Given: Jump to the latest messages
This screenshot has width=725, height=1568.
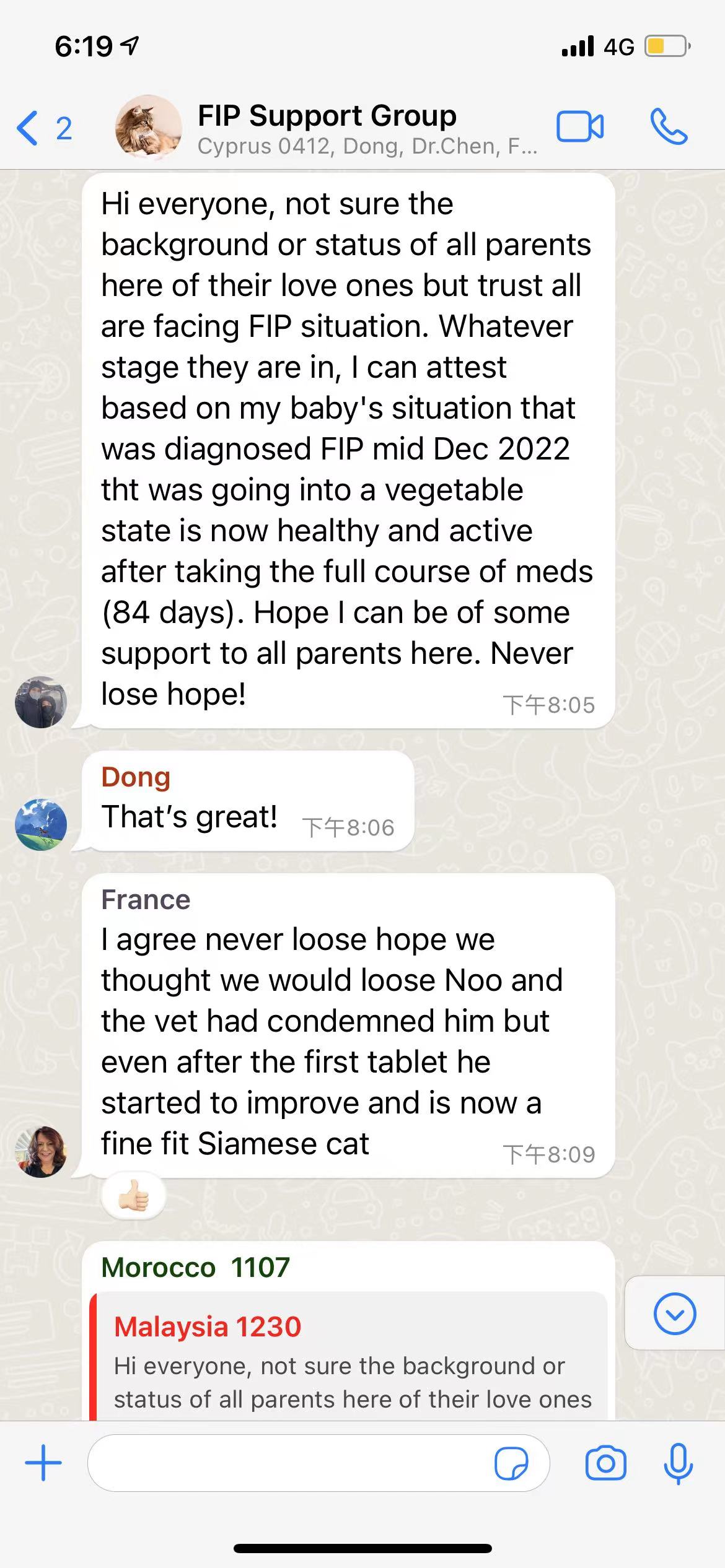Looking at the screenshot, I should pyautogui.click(x=674, y=1313).
